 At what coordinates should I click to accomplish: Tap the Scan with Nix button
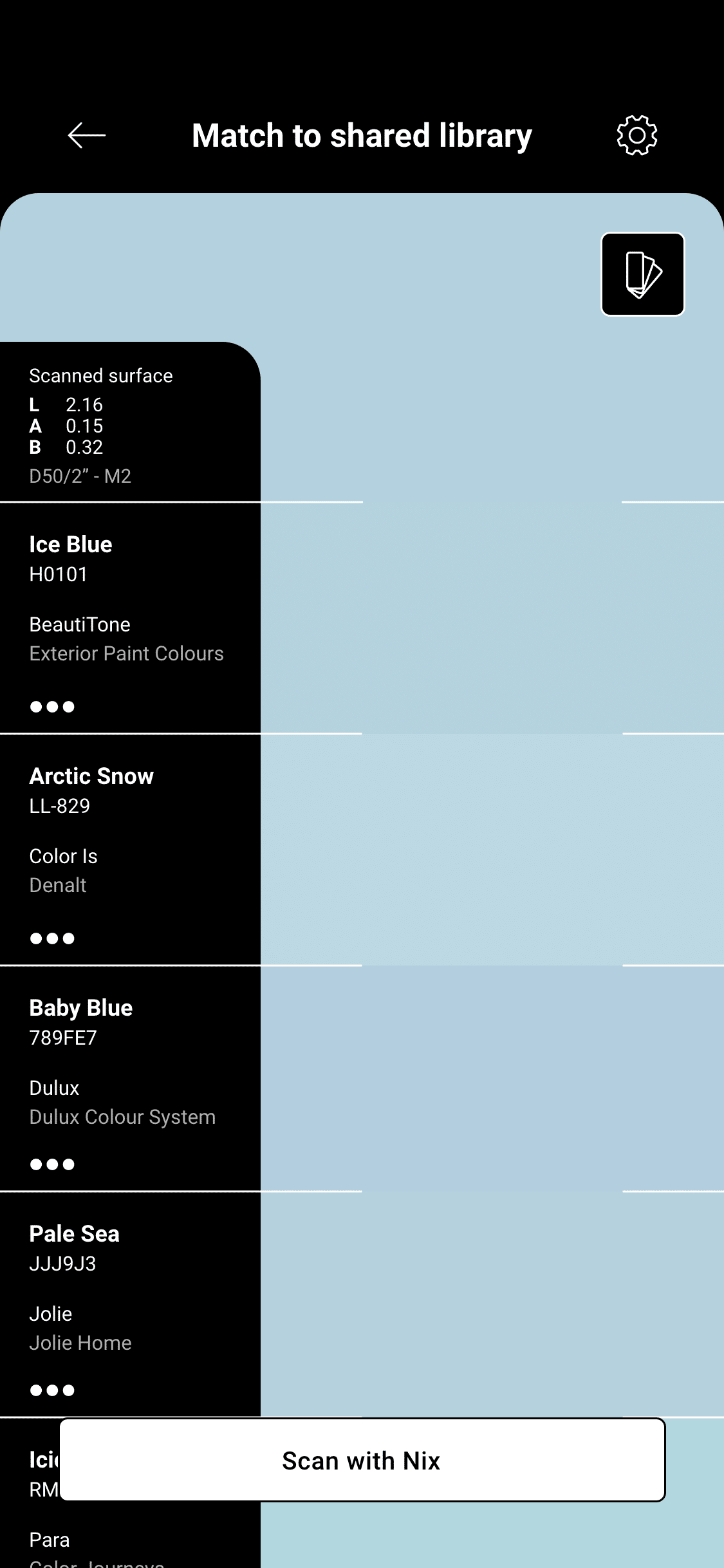(x=362, y=1460)
